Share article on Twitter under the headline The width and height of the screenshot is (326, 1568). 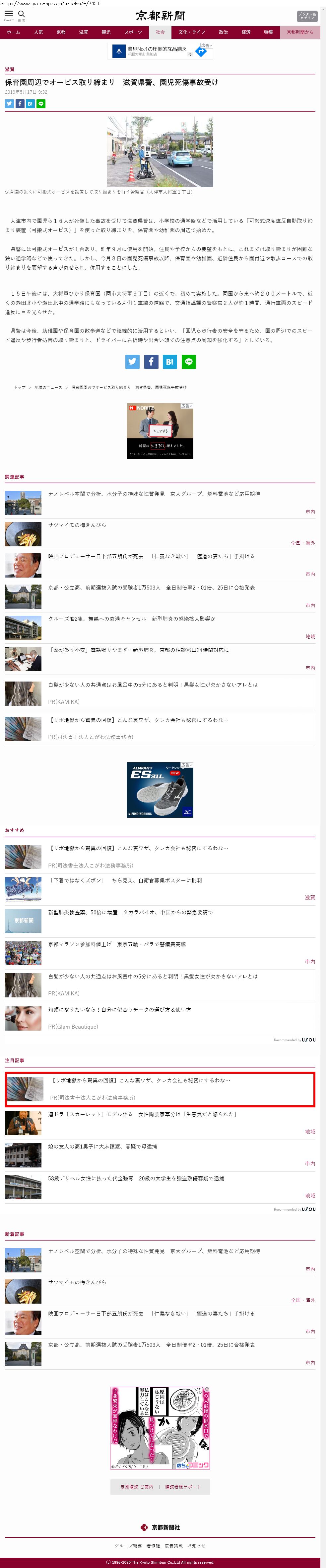click(9, 104)
